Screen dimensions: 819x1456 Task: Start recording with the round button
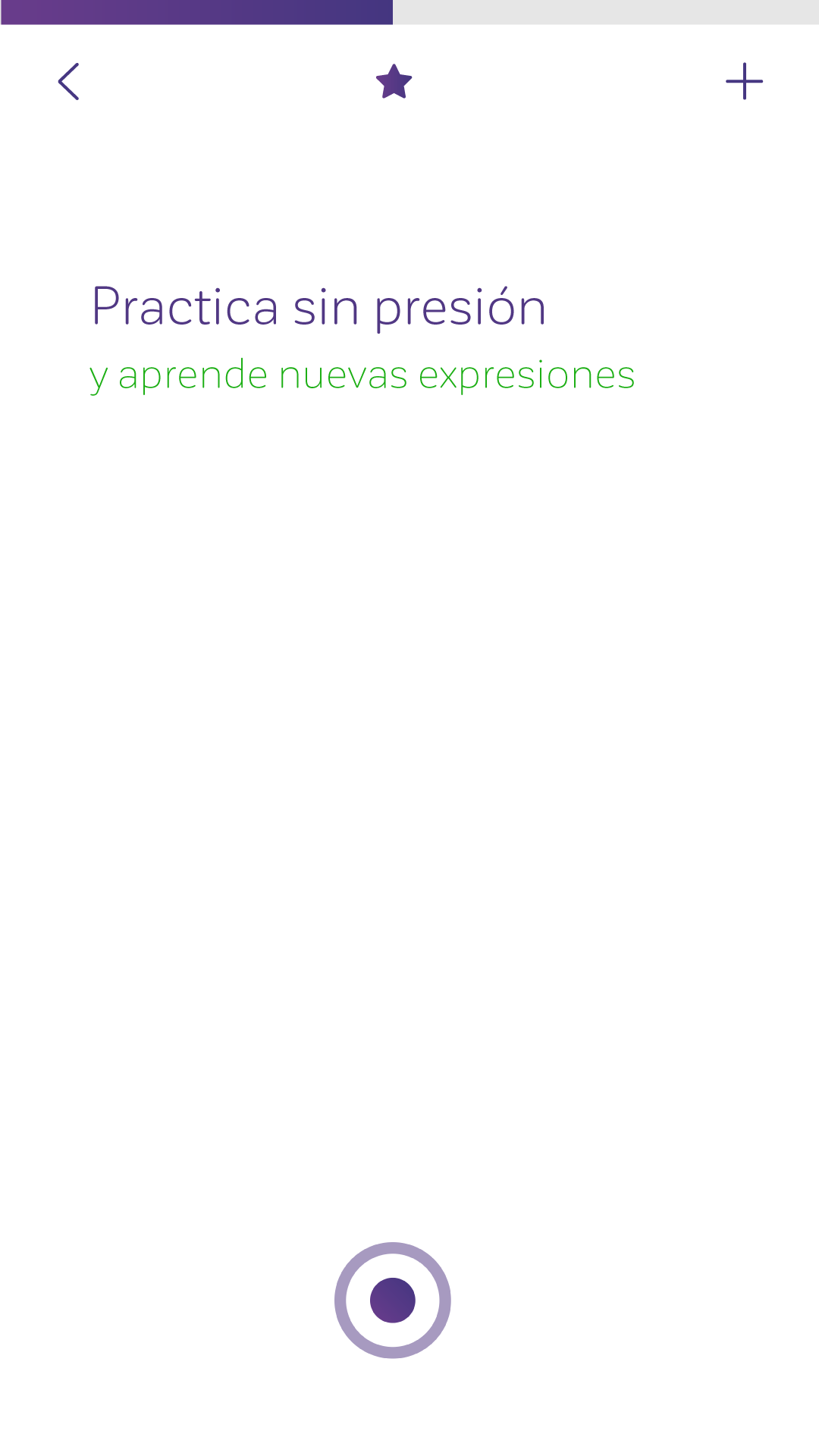[393, 1300]
